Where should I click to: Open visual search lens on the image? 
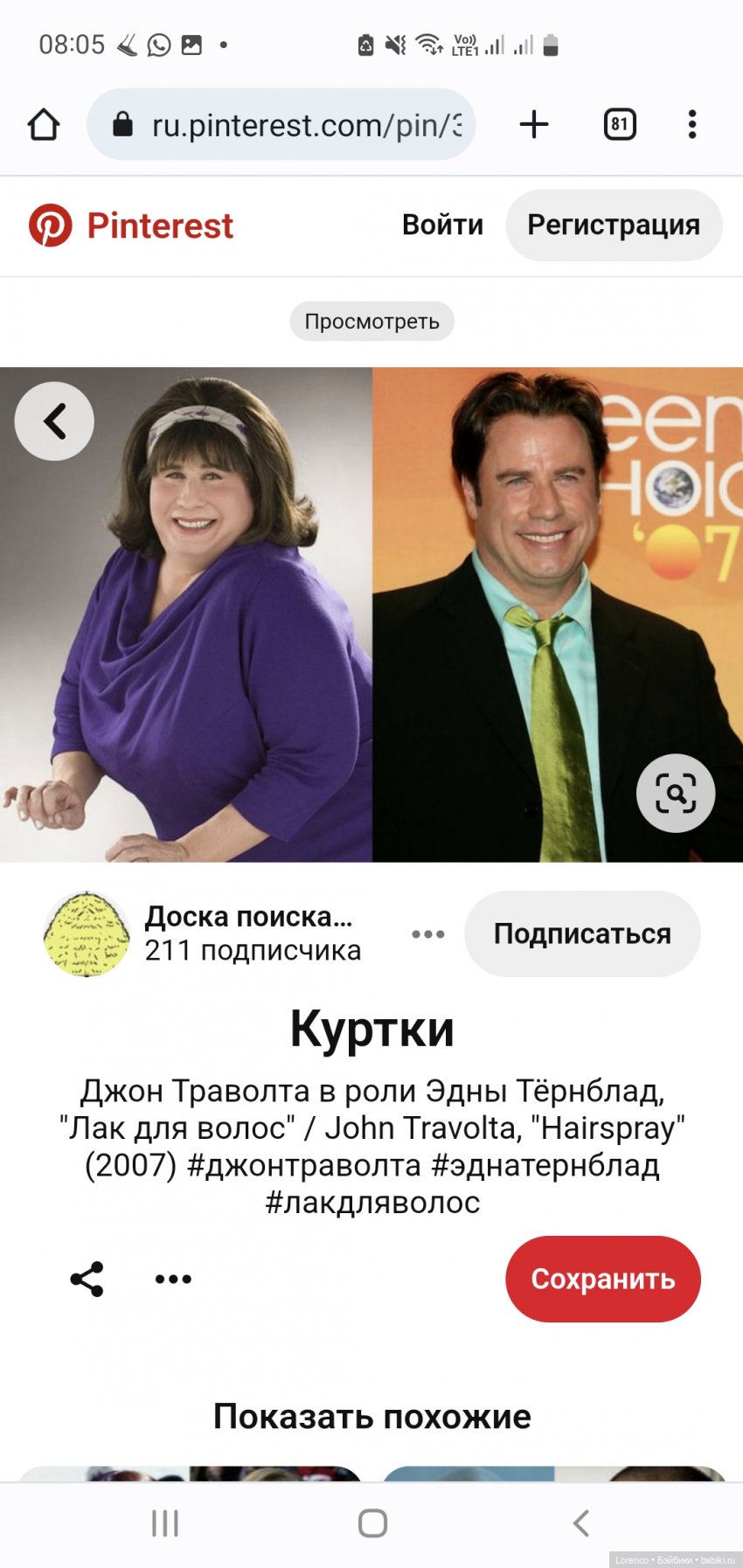point(675,793)
